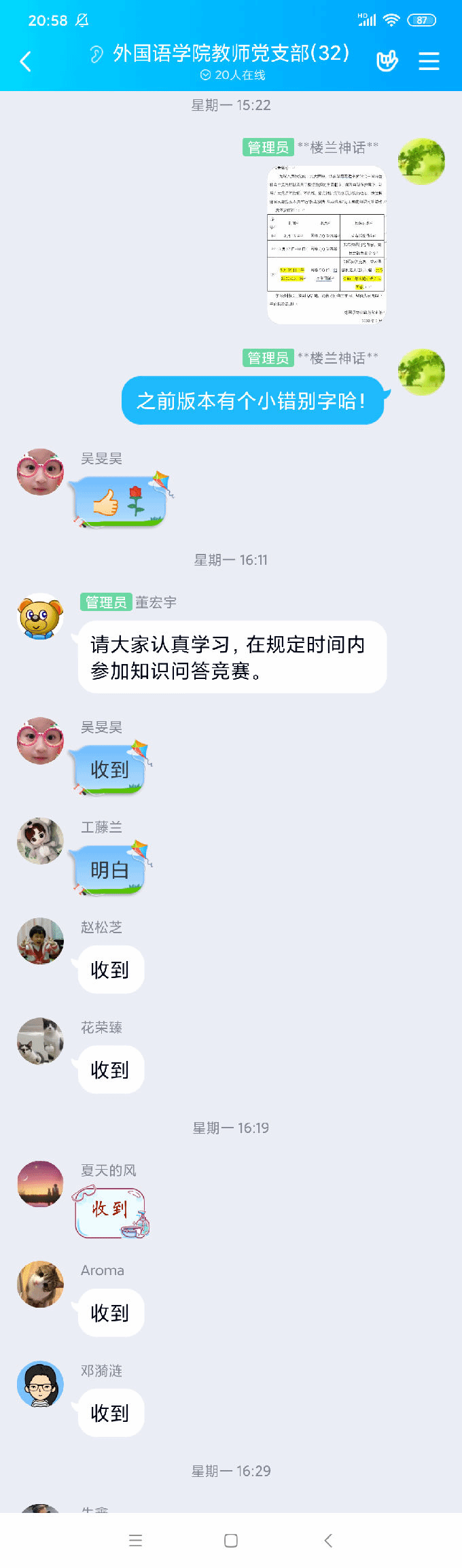Open 董宏宇's bear avatar
Image resolution: width=462 pixels, height=1568 pixels.
pyautogui.click(x=40, y=616)
